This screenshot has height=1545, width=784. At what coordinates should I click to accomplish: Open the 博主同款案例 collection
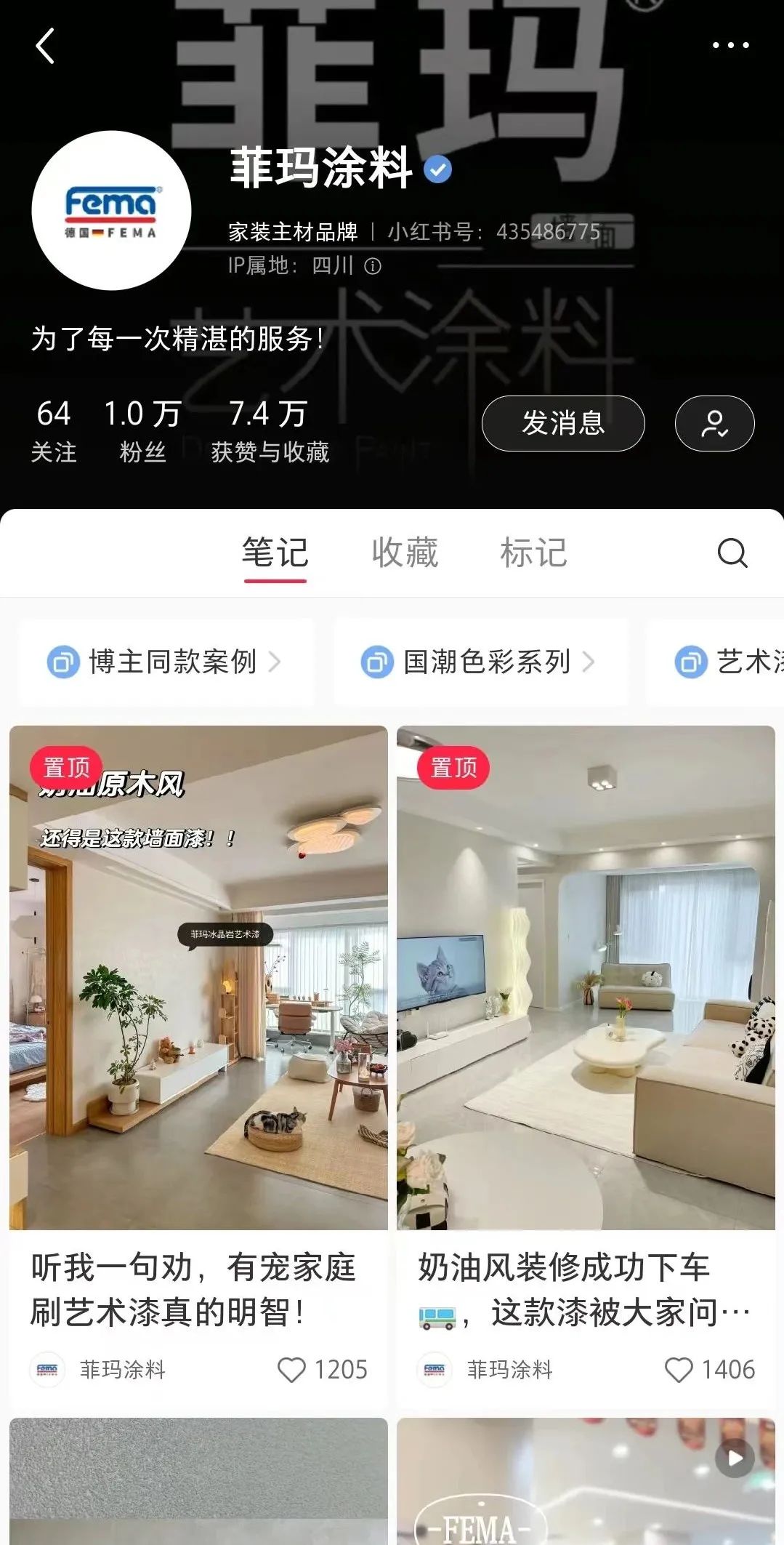tap(166, 662)
